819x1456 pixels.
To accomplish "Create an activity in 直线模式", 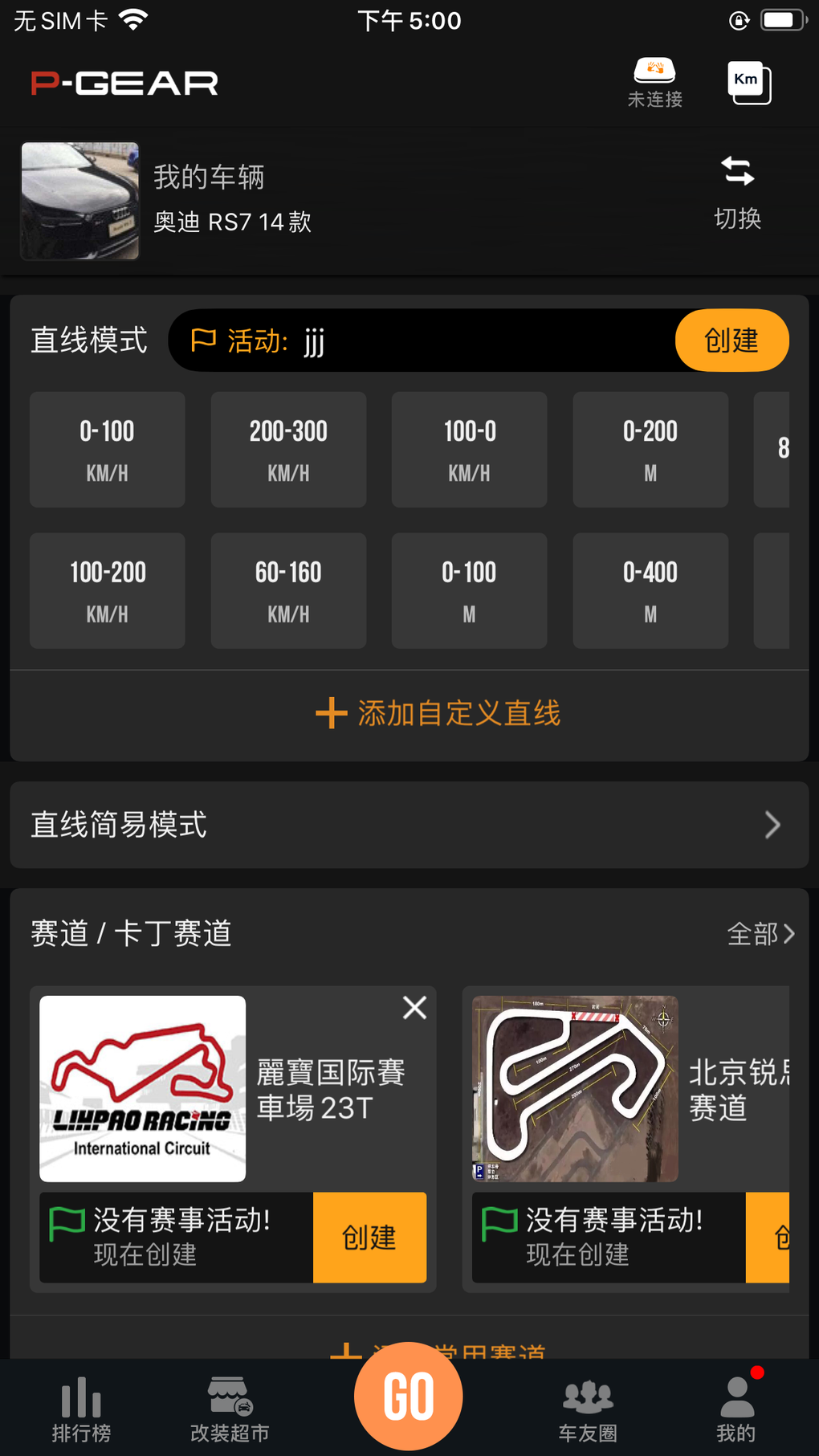I will coord(731,341).
